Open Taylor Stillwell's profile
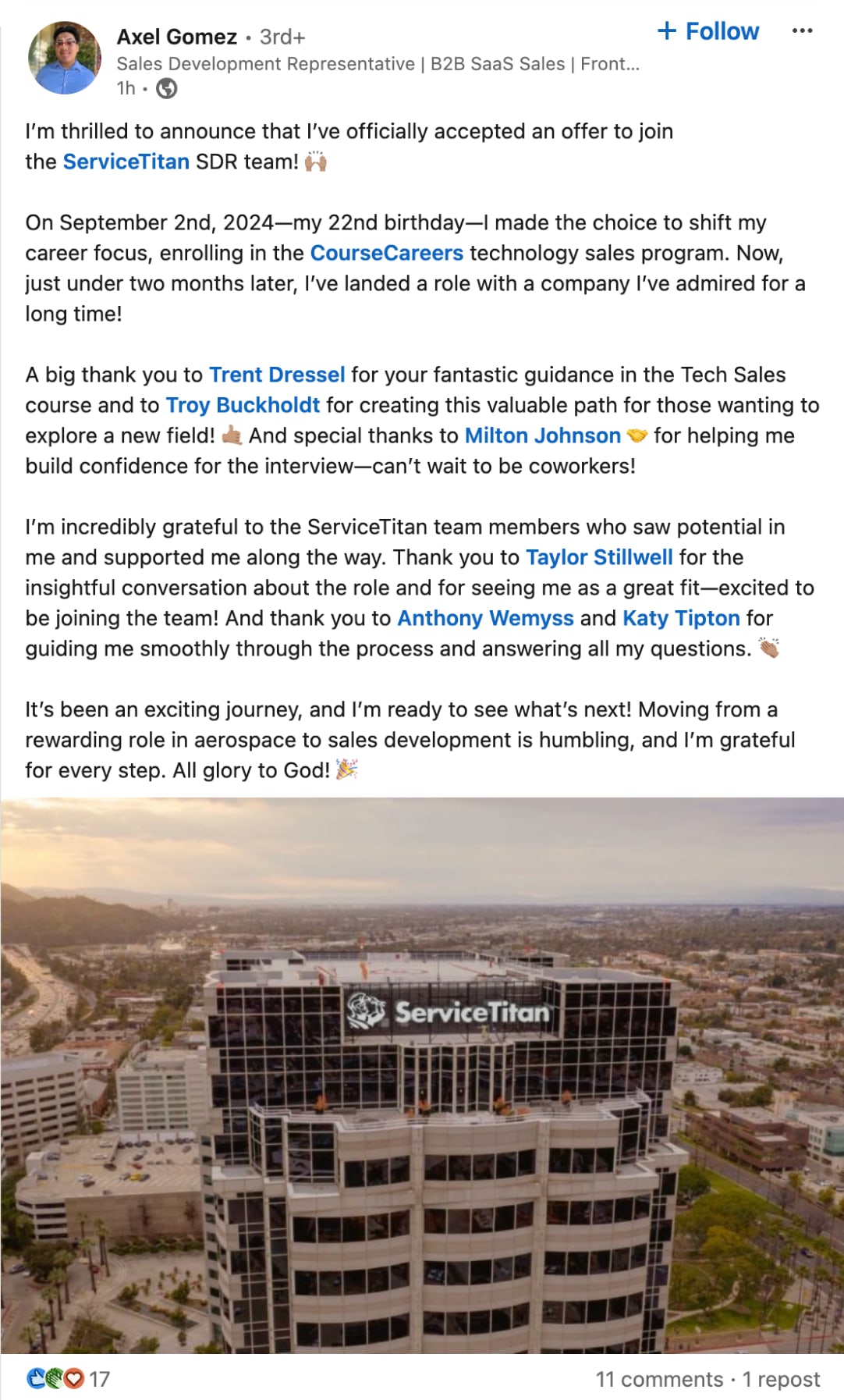 (x=599, y=557)
